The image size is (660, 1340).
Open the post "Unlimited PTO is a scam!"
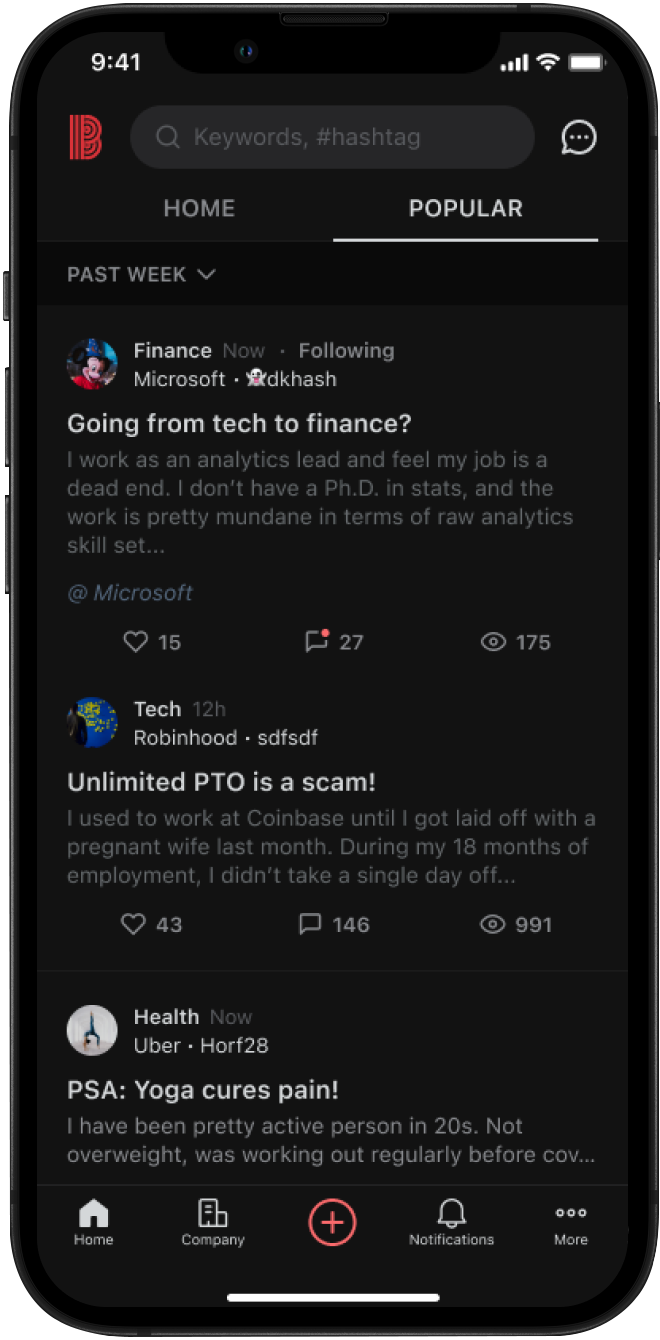[221, 782]
